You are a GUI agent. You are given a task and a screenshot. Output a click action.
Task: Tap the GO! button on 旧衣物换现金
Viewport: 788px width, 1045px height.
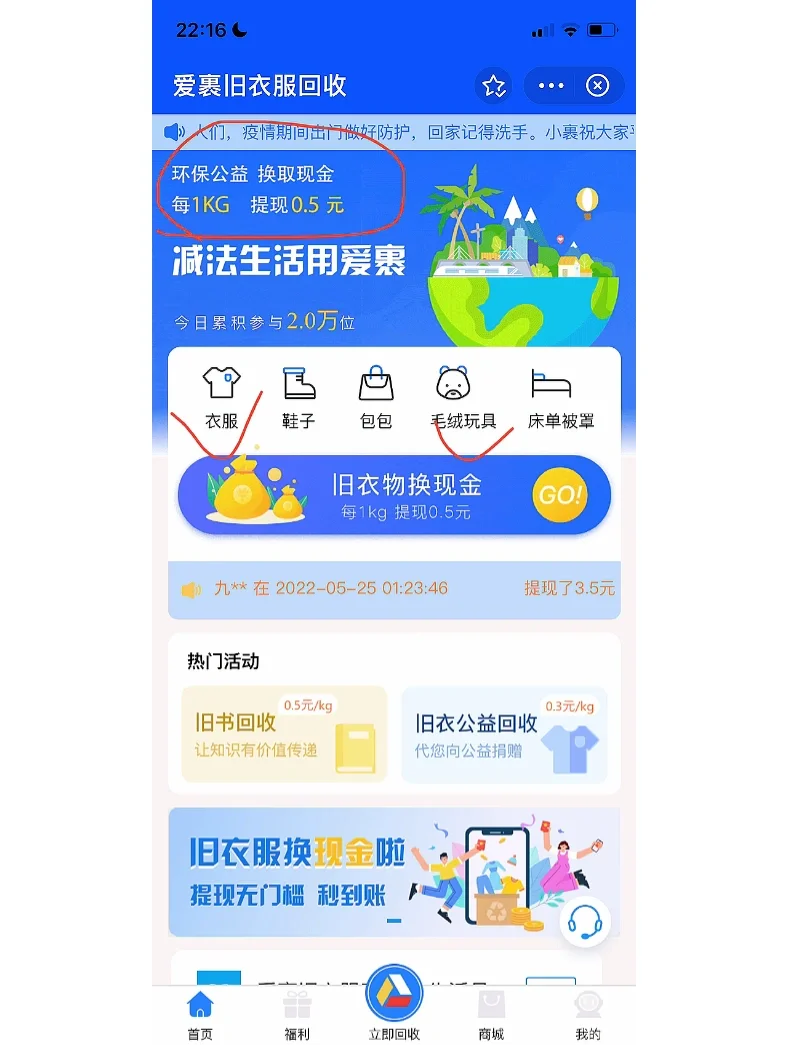point(560,494)
